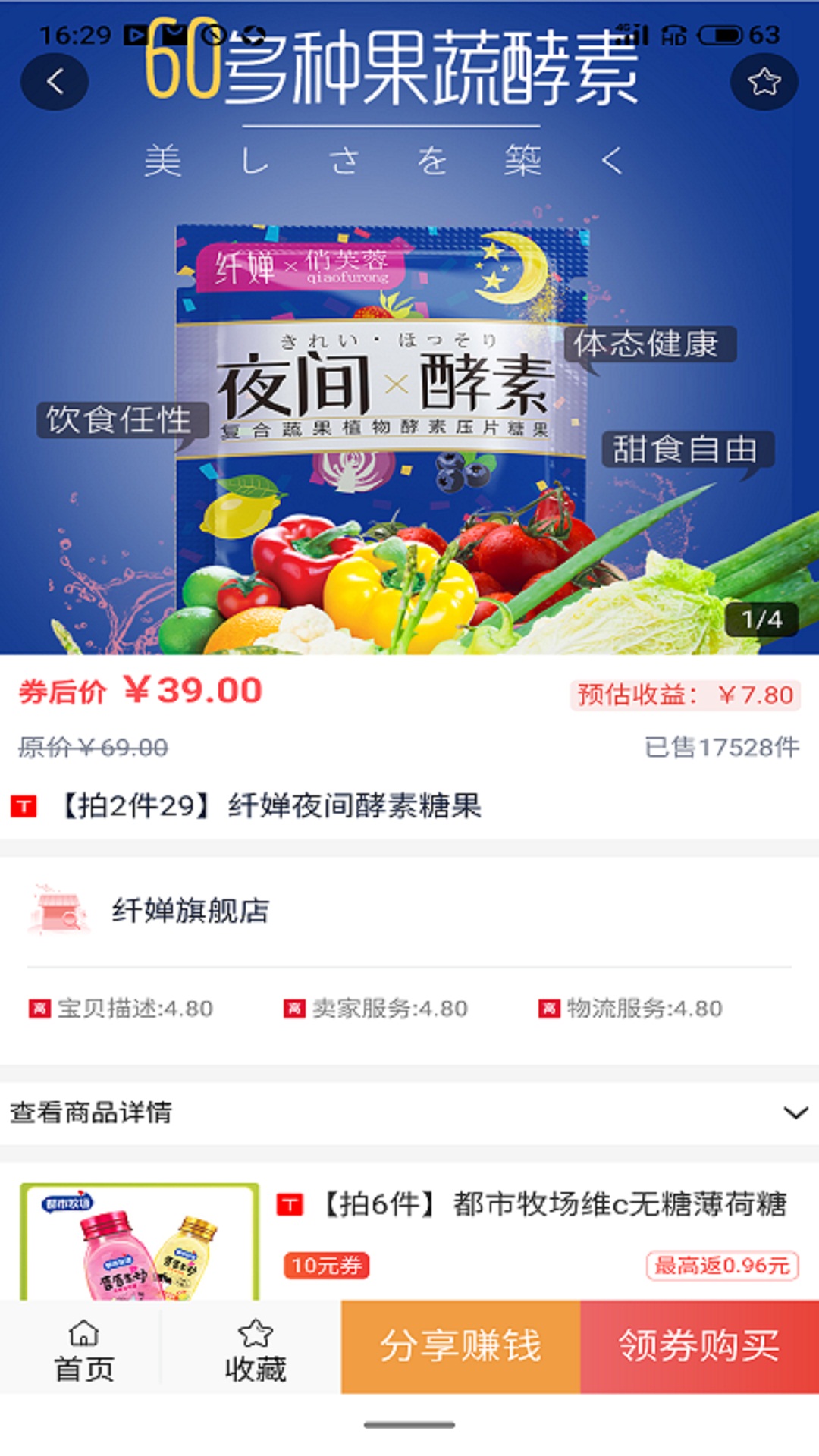Tap the star favorite icon at top right
Screen dimensions: 819x1456
(x=765, y=81)
